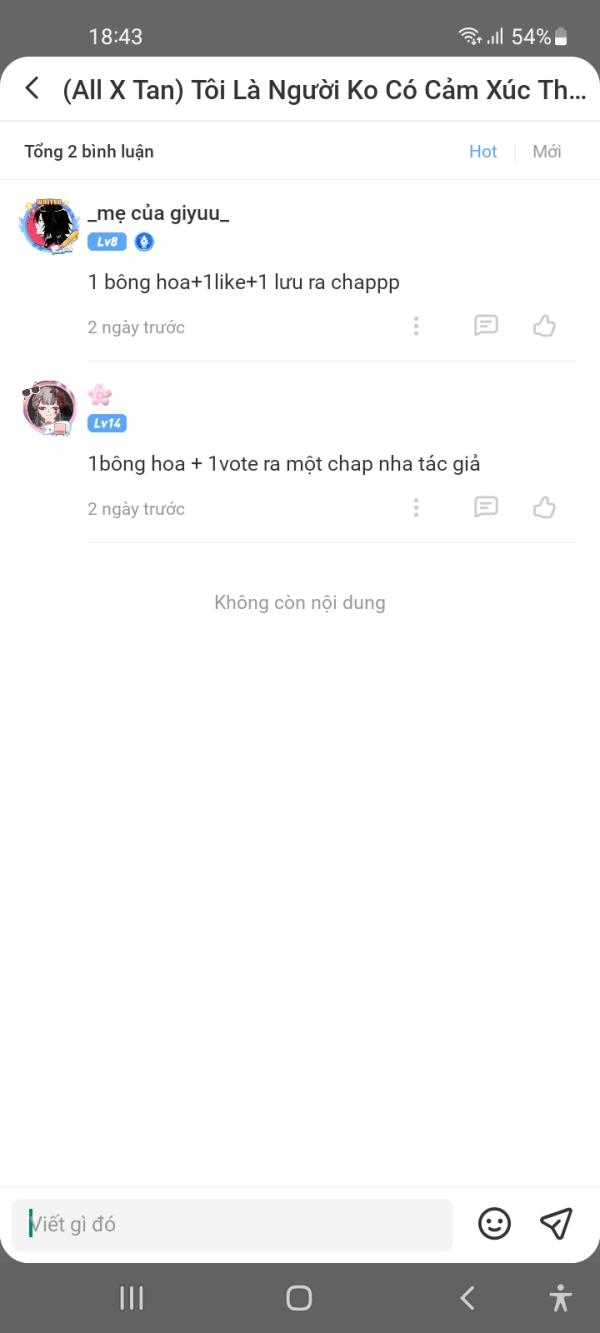Reply to the '1bông hoa + 1vote' comment
600x1333 pixels.
(486, 508)
